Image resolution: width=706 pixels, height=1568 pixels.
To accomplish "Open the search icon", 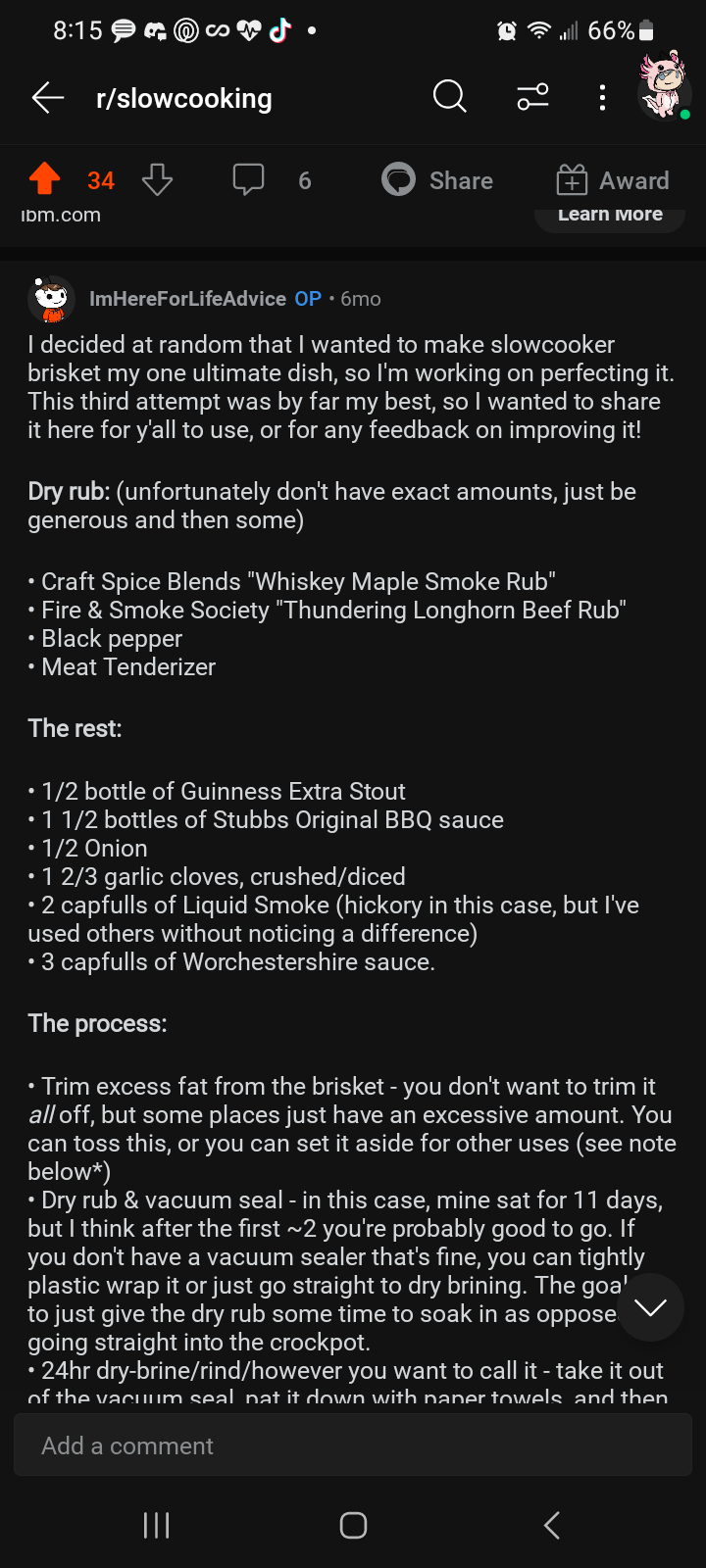I will pos(449,97).
